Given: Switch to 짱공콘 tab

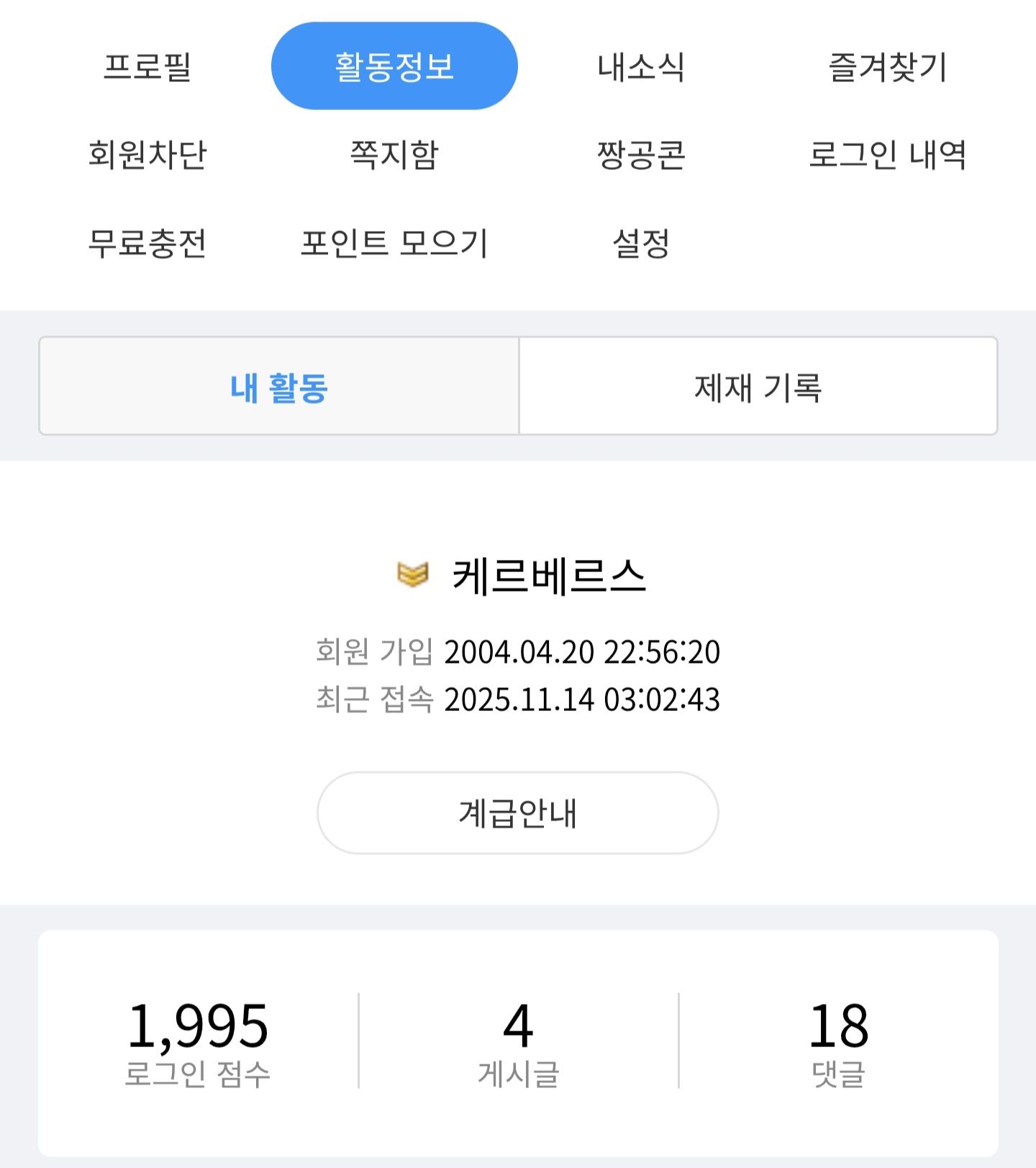Looking at the screenshot, I should click(641, 155).
